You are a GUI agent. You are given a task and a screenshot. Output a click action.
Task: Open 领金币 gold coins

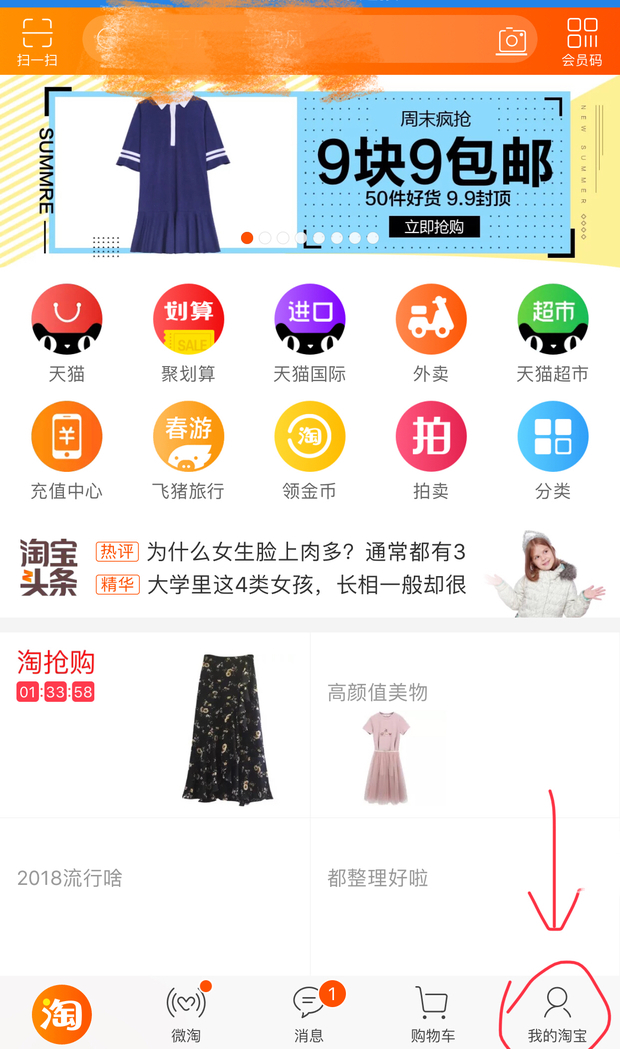pos(310,450)
